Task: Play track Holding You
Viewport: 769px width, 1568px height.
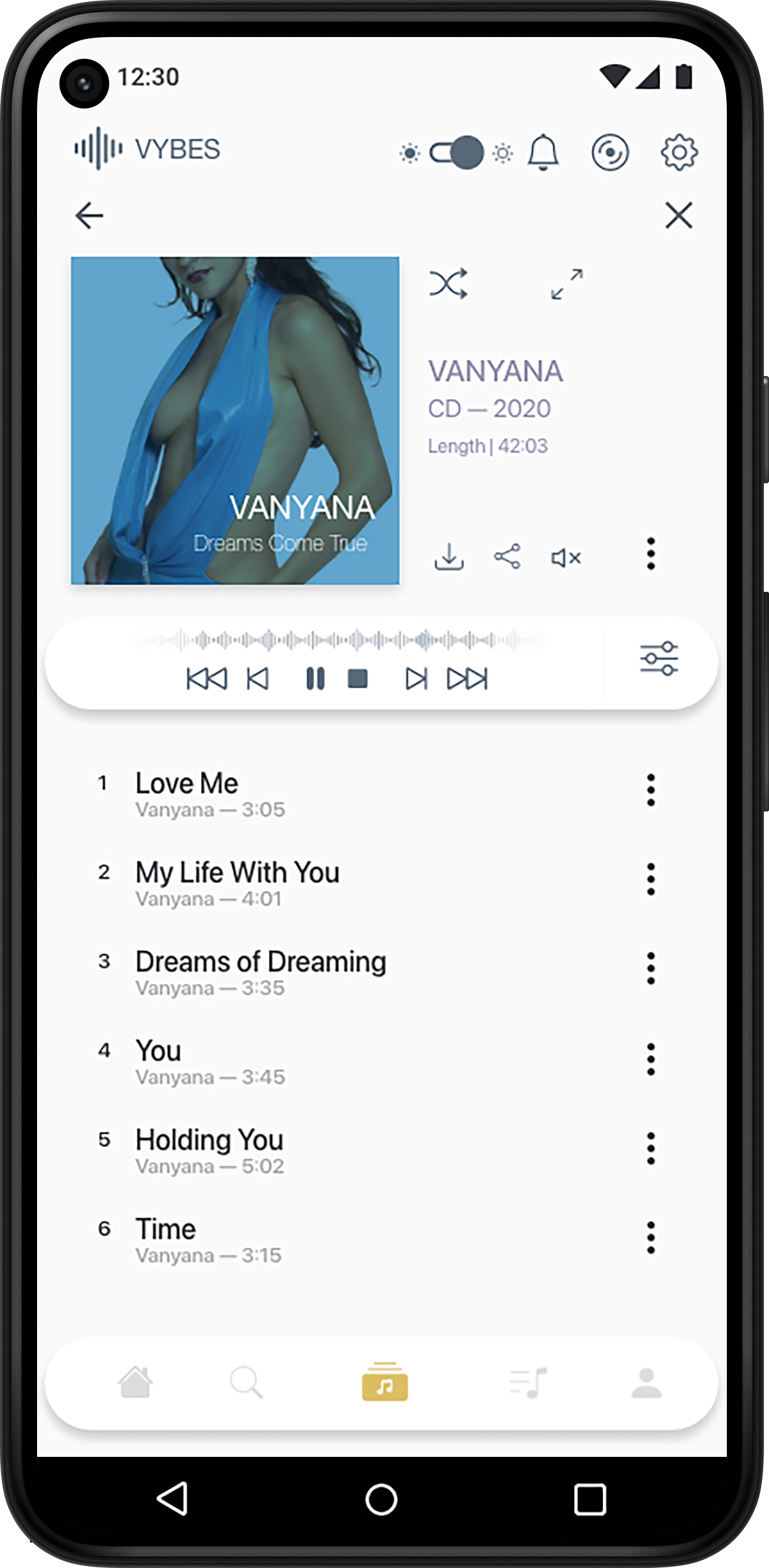Action: point(209,1140)
